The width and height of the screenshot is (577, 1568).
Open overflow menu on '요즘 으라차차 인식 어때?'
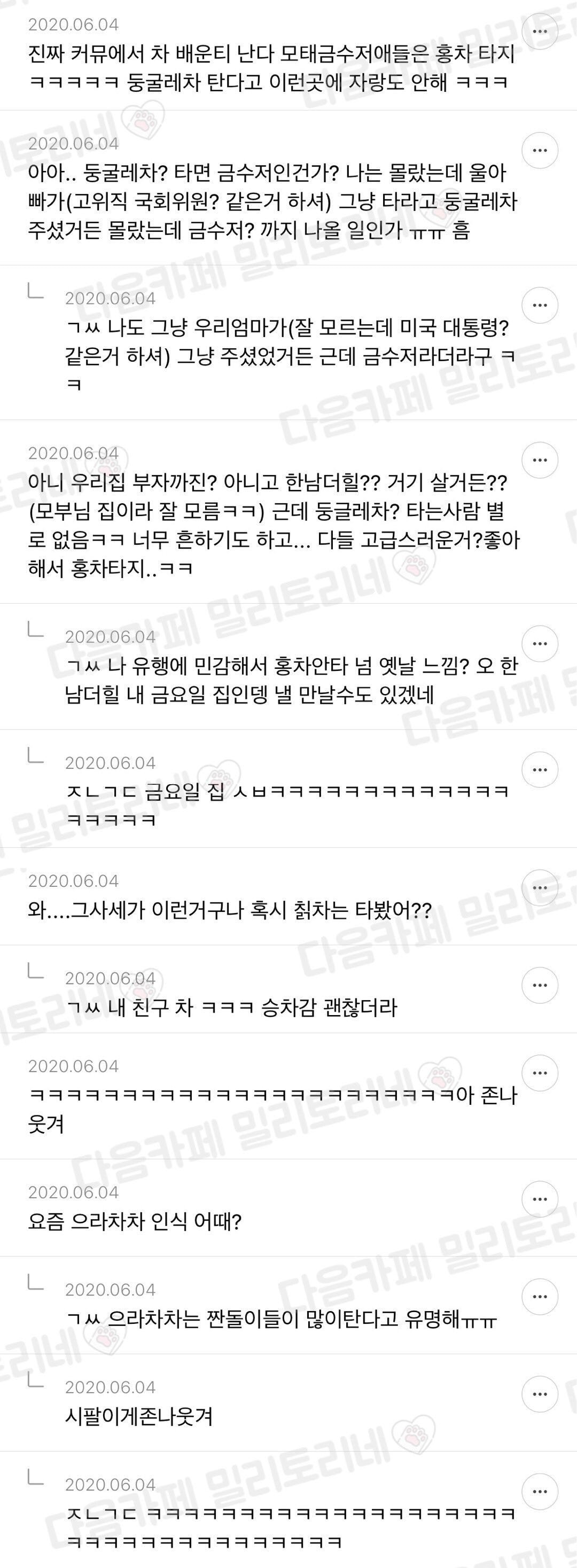pyautogui.click(x=540, y=1199)
